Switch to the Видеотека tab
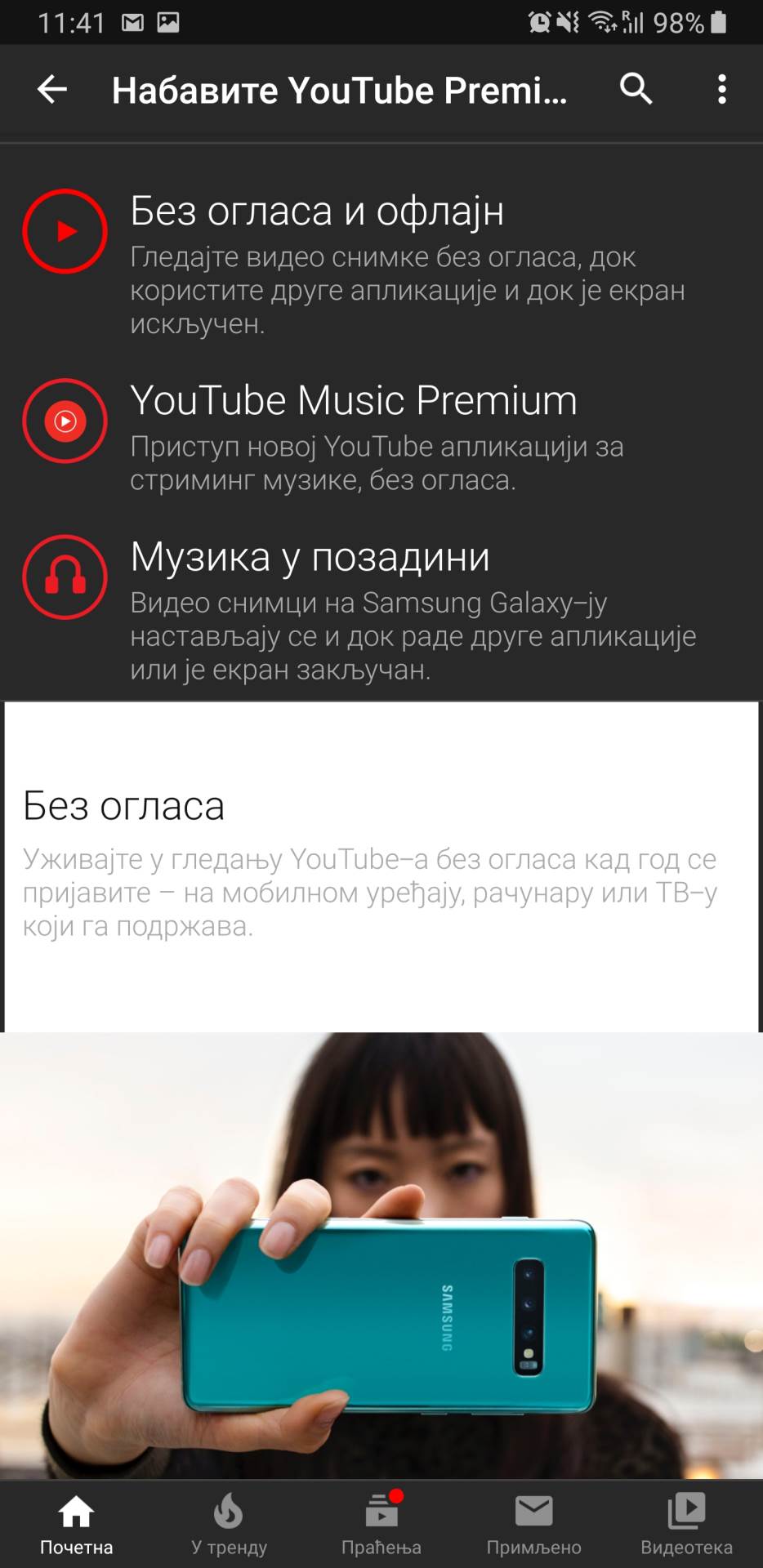 (686, 1524)
